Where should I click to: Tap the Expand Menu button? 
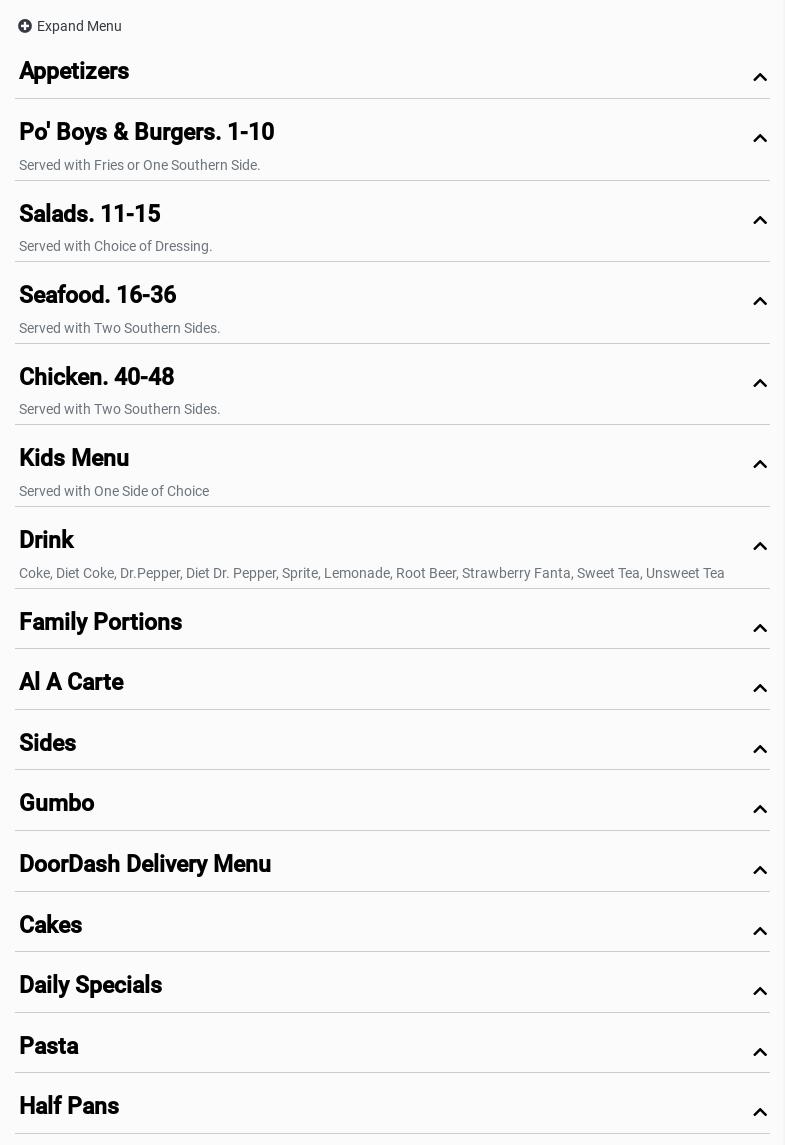[x=70, y=26]
